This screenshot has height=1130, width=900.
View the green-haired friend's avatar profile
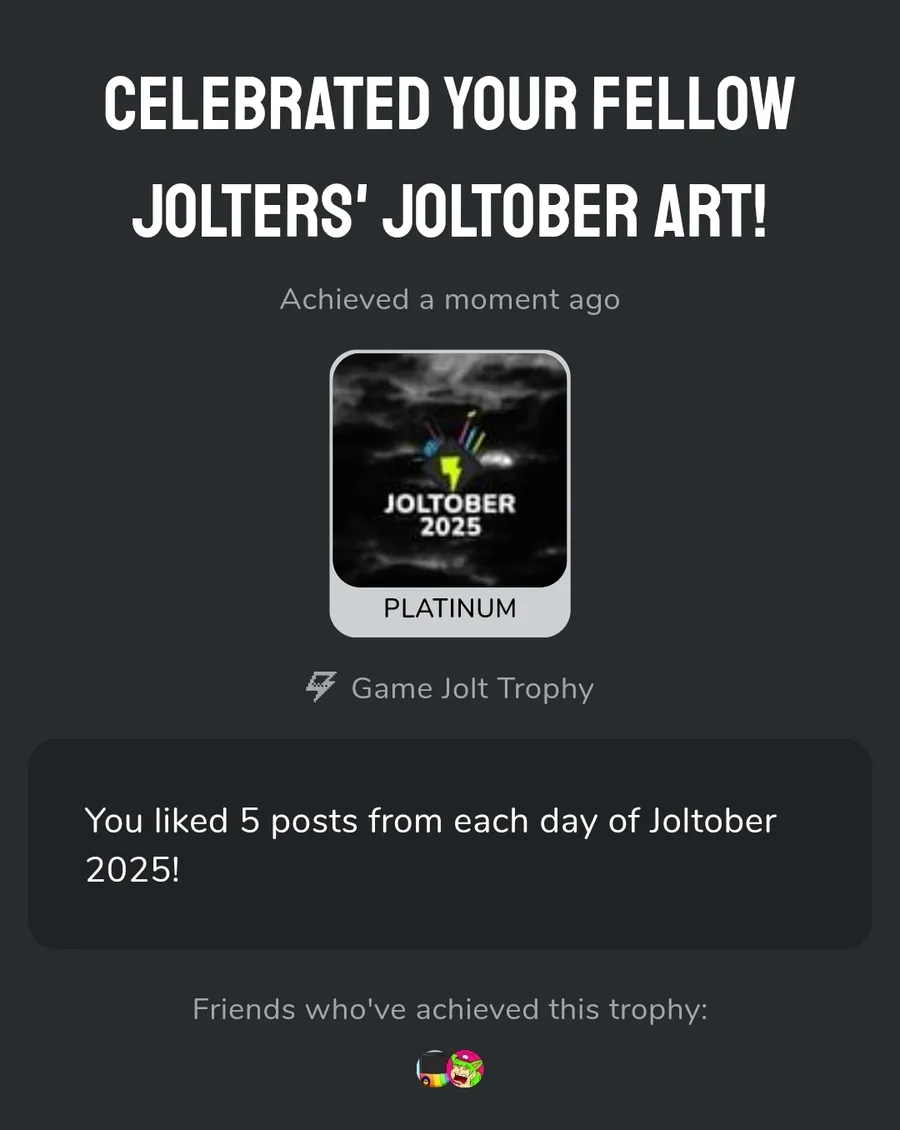pyautogui.click(x=467, y=1070)
